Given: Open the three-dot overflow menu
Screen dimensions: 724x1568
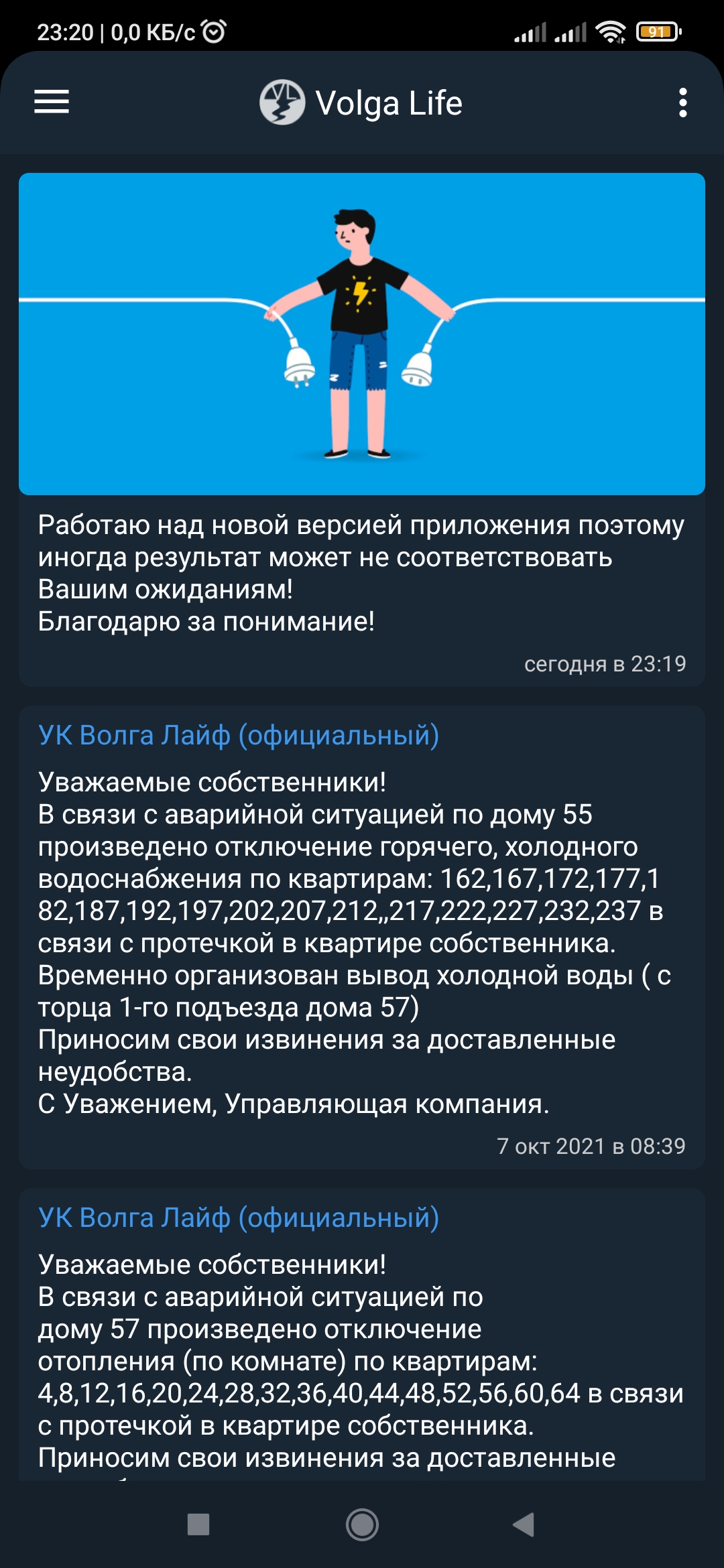Looking at the screenshot, I should point(682,103).
